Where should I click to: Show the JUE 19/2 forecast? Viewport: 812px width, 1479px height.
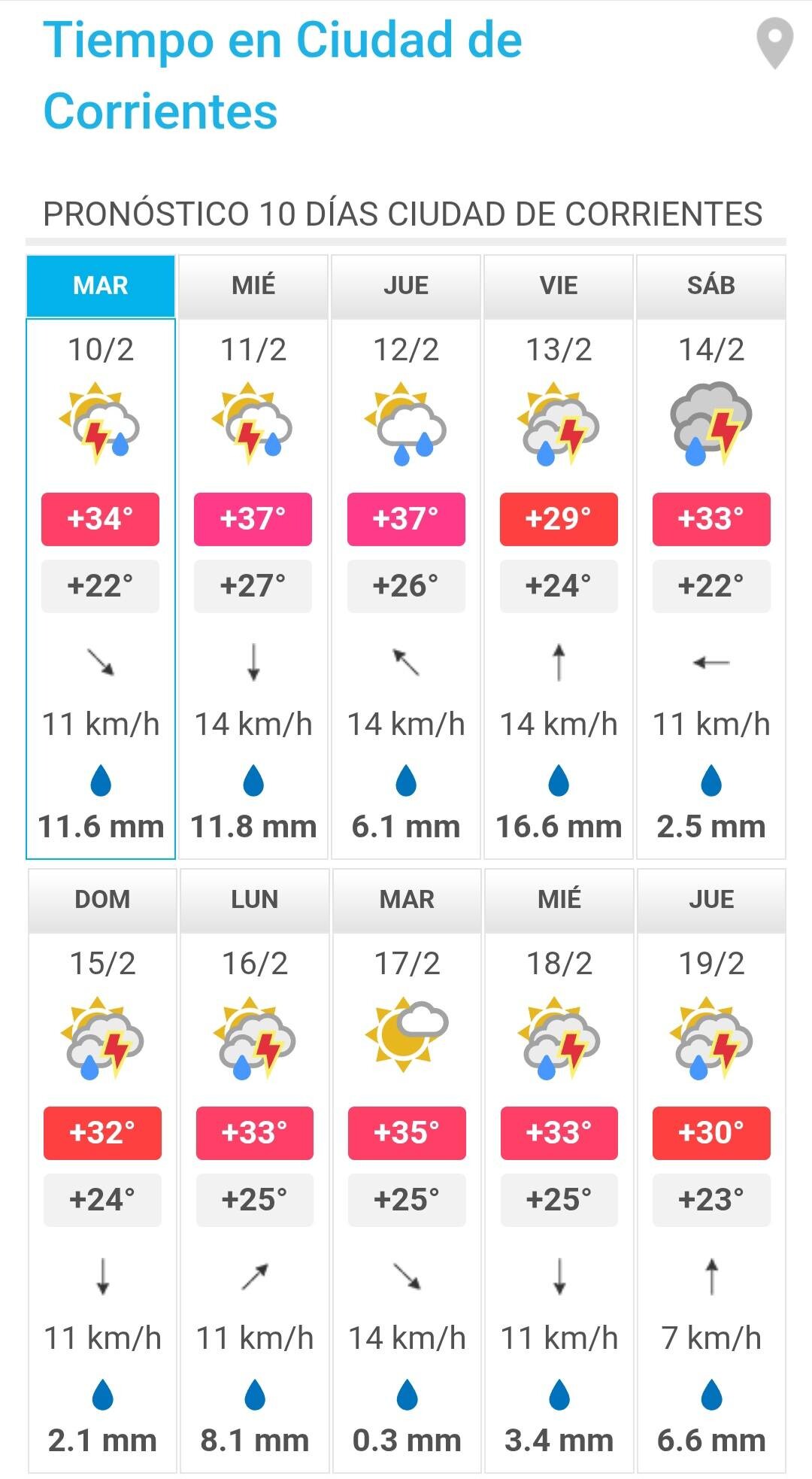[x=711, y=1170]
